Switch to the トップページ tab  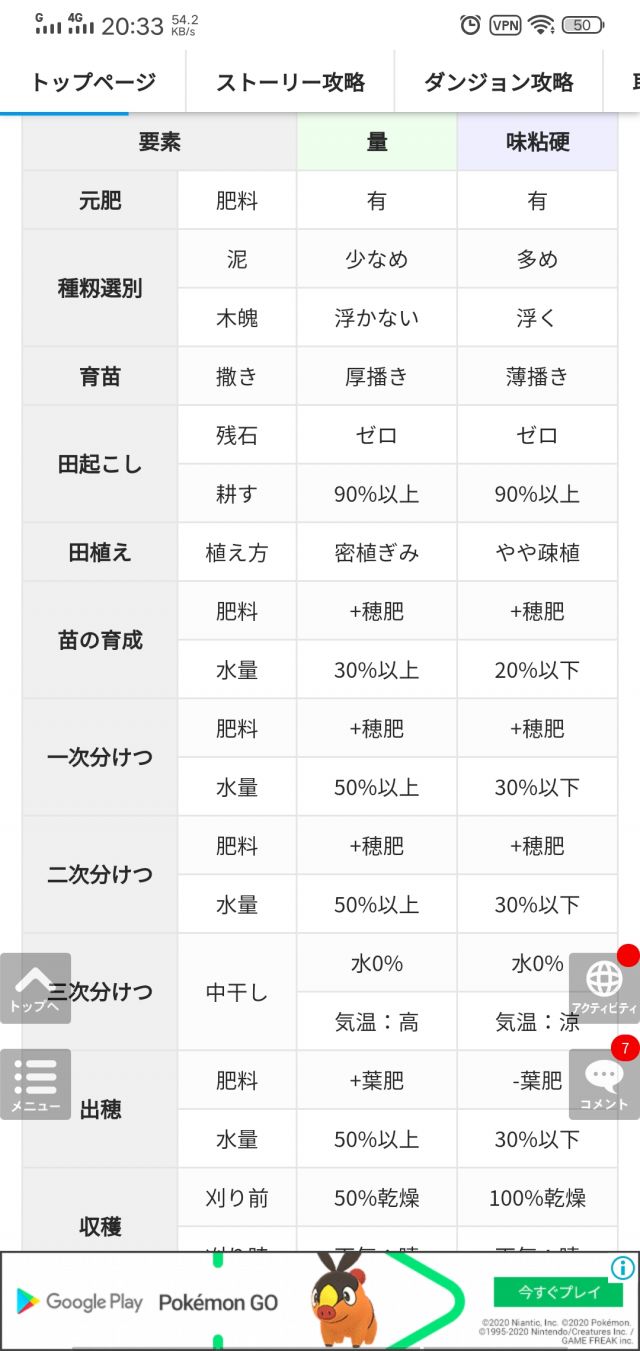pos(93,82)
